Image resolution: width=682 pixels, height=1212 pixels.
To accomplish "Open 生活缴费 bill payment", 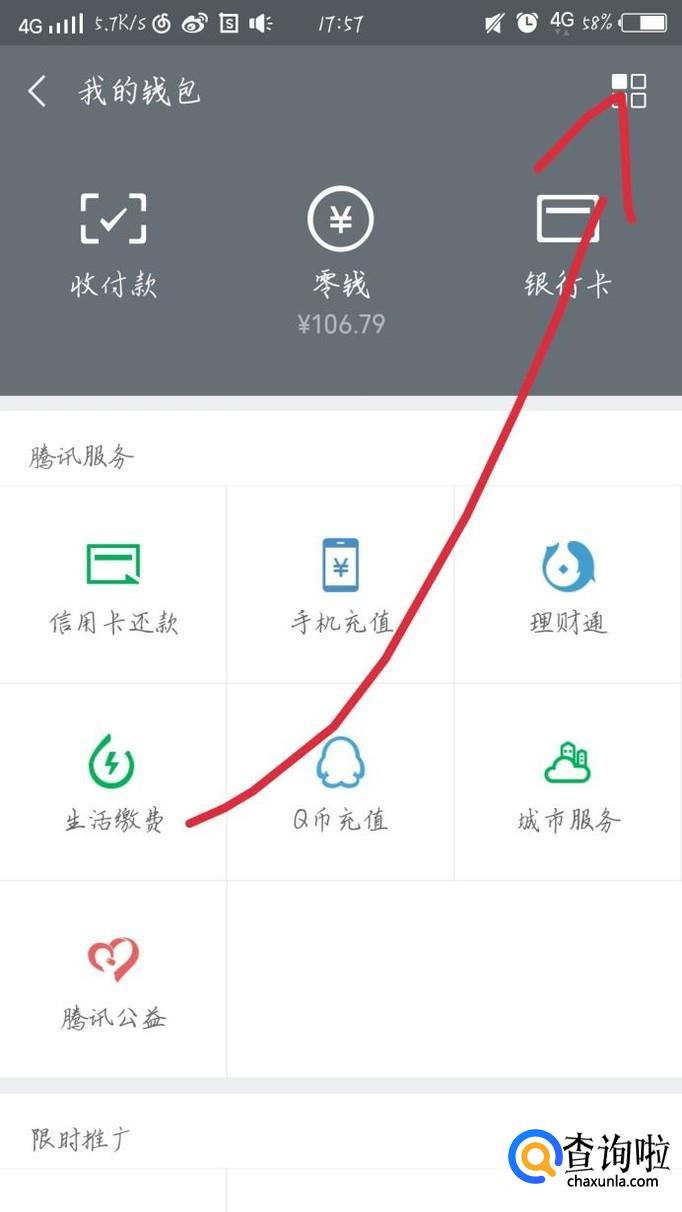I will pos(113,782).
